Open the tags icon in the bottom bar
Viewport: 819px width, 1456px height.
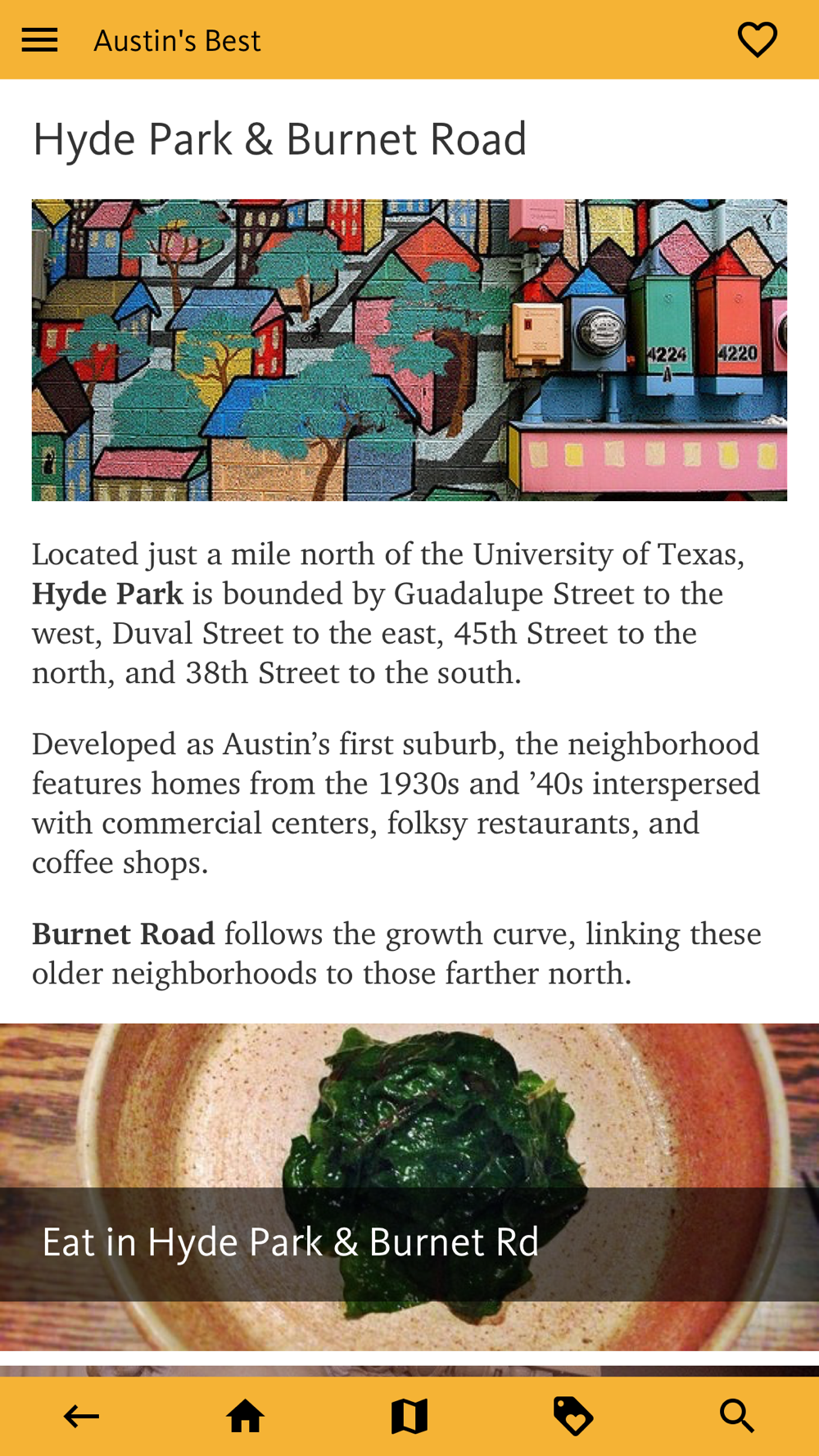click(x=573, y=1416)
